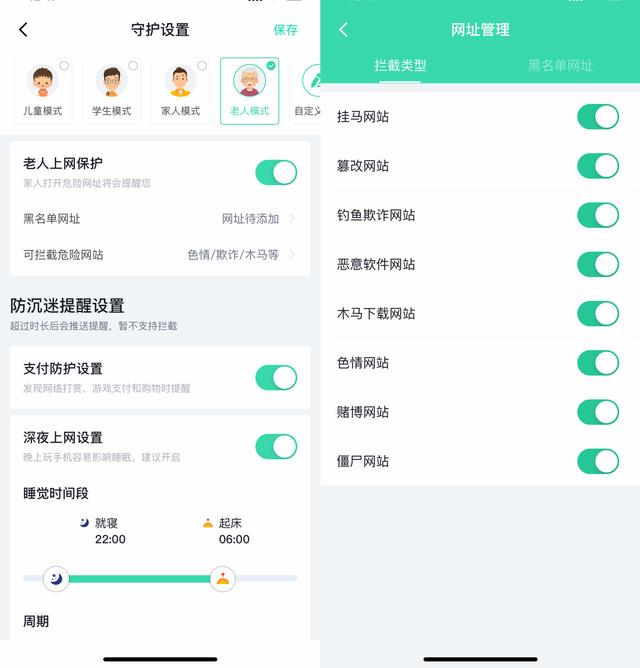Screen dimensions: 640x668
Task: Open the 黑名单网址 row
Action: pyautogui.click(x=160, y=218)
